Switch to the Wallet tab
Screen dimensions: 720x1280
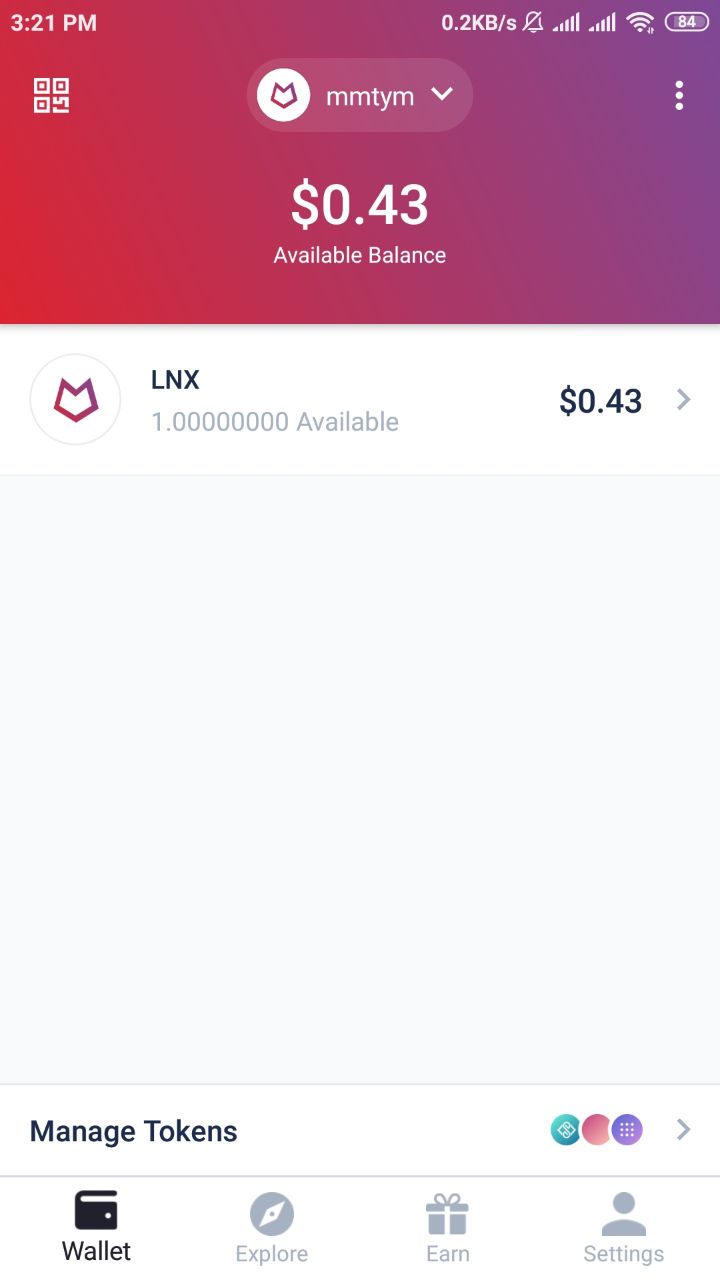click(96, 1226)
